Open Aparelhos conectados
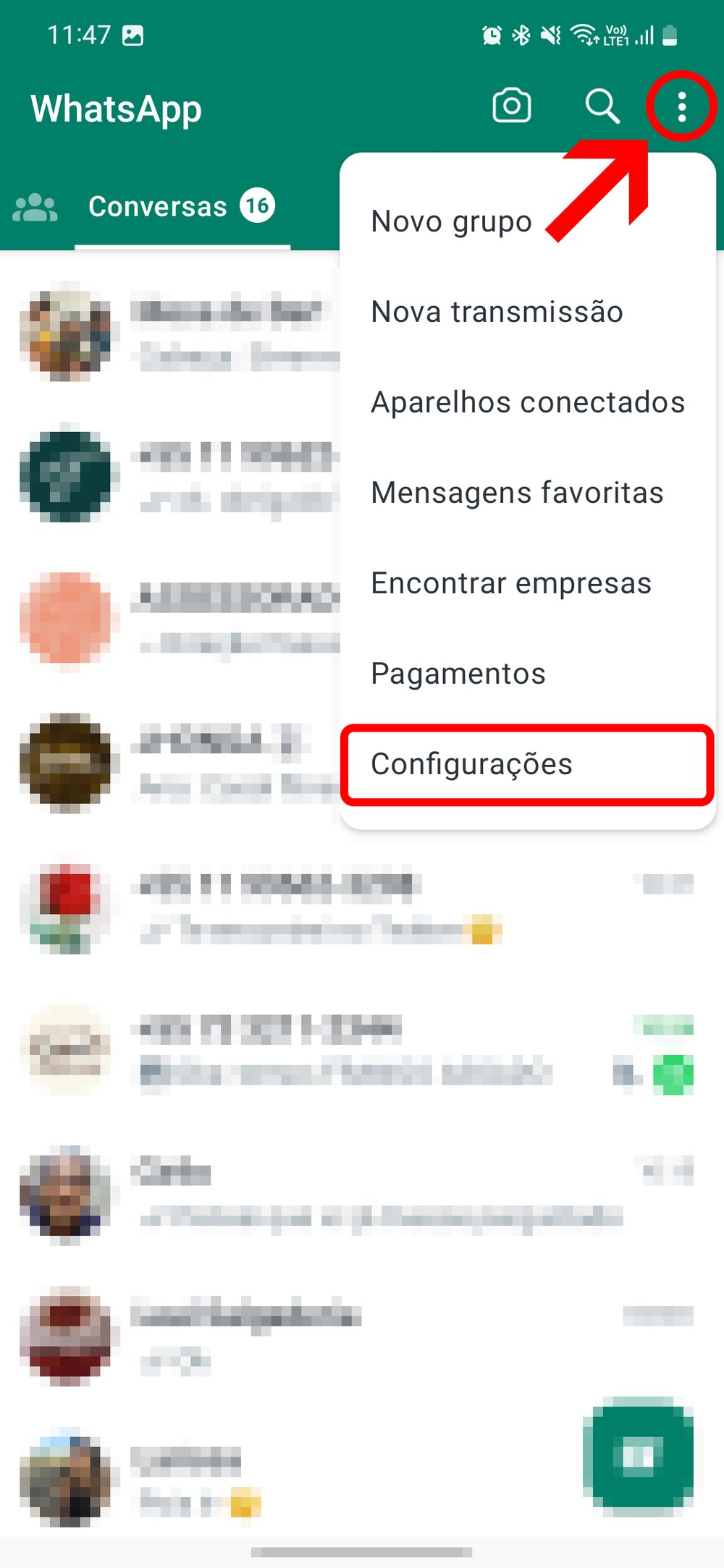 pos(527,402)
